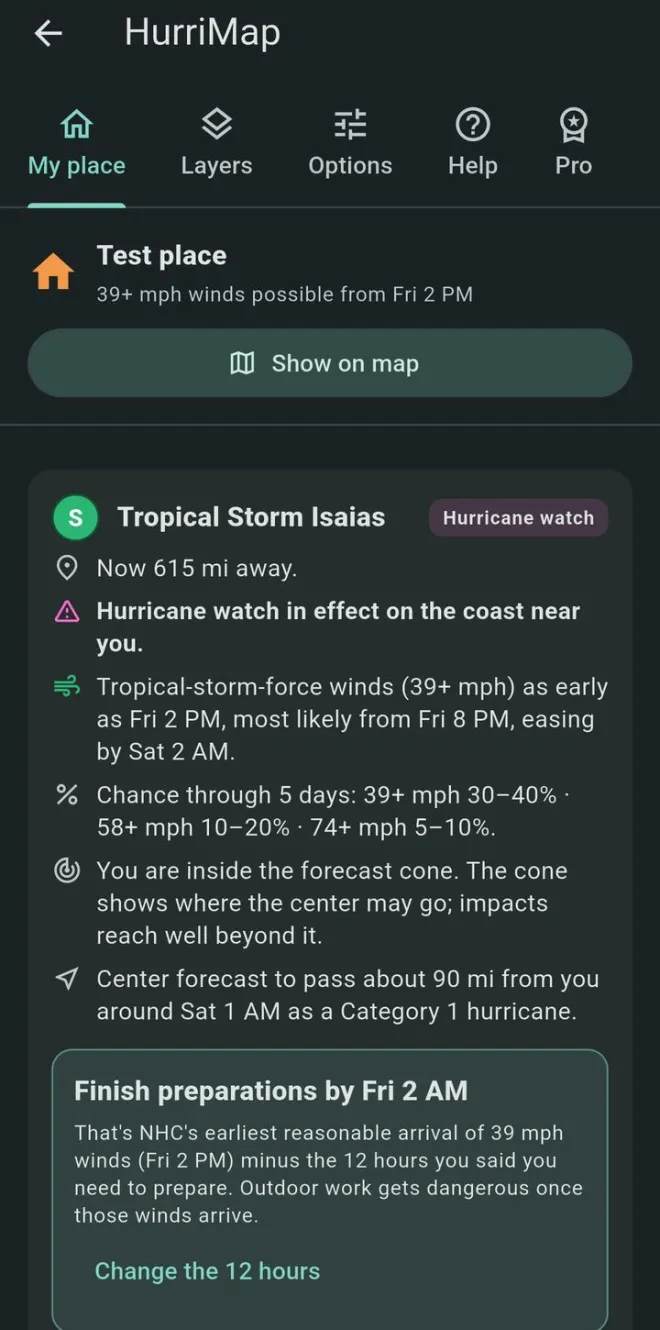Tap the Show on map button

[x=330, y=363]
